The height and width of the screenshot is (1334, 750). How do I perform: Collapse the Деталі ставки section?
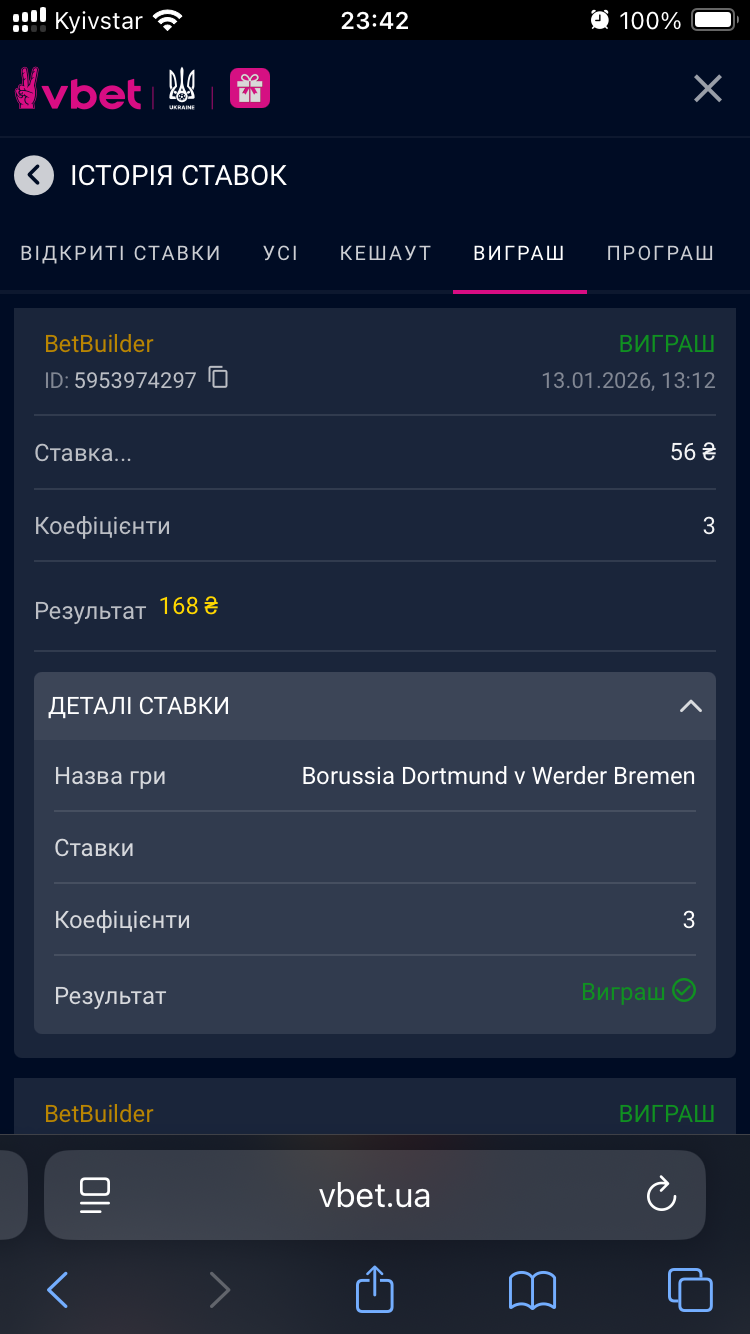click(690, 706)
